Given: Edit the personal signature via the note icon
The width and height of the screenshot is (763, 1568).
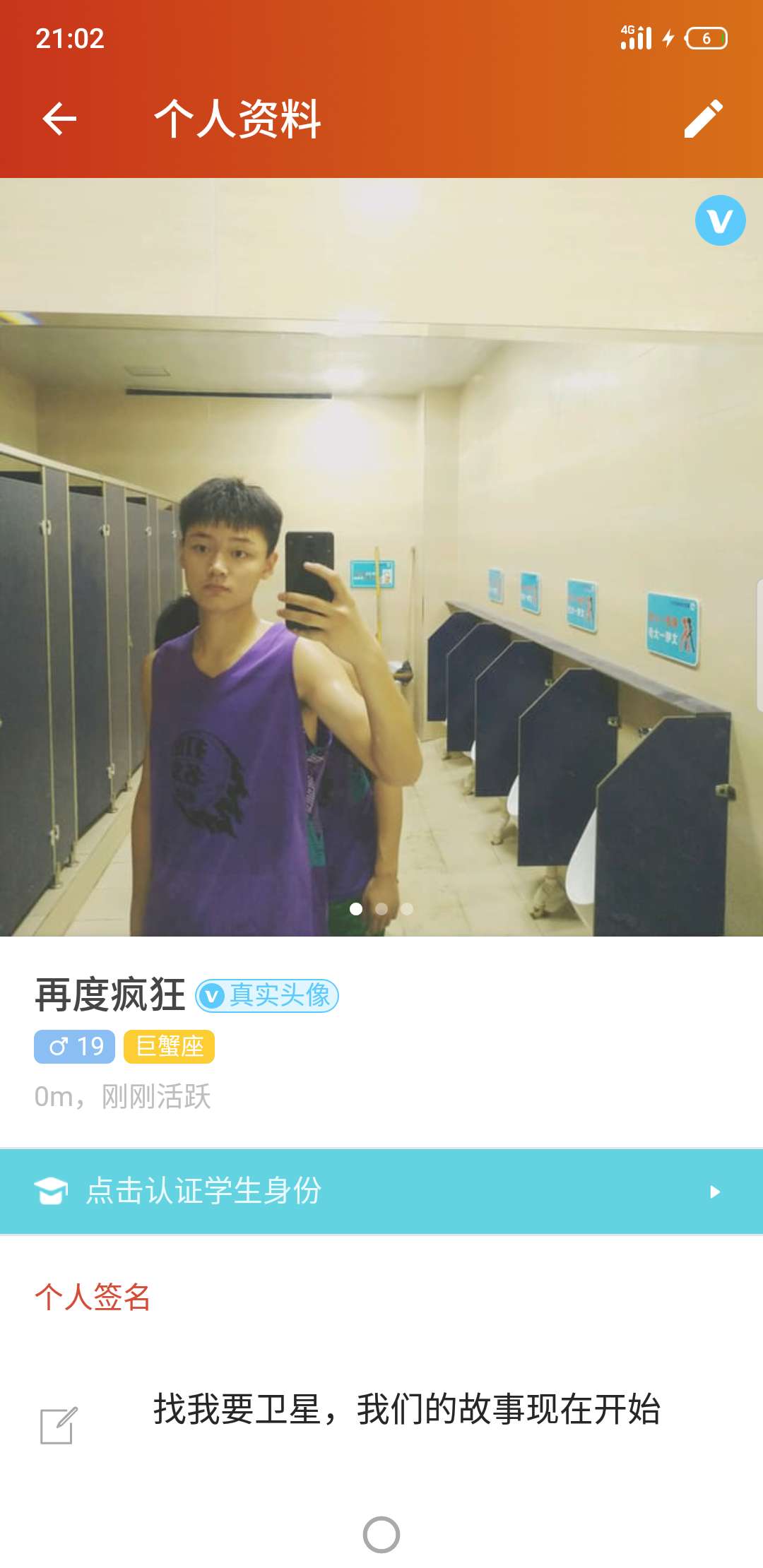Looking at the screenshot, I should 59,1425.
